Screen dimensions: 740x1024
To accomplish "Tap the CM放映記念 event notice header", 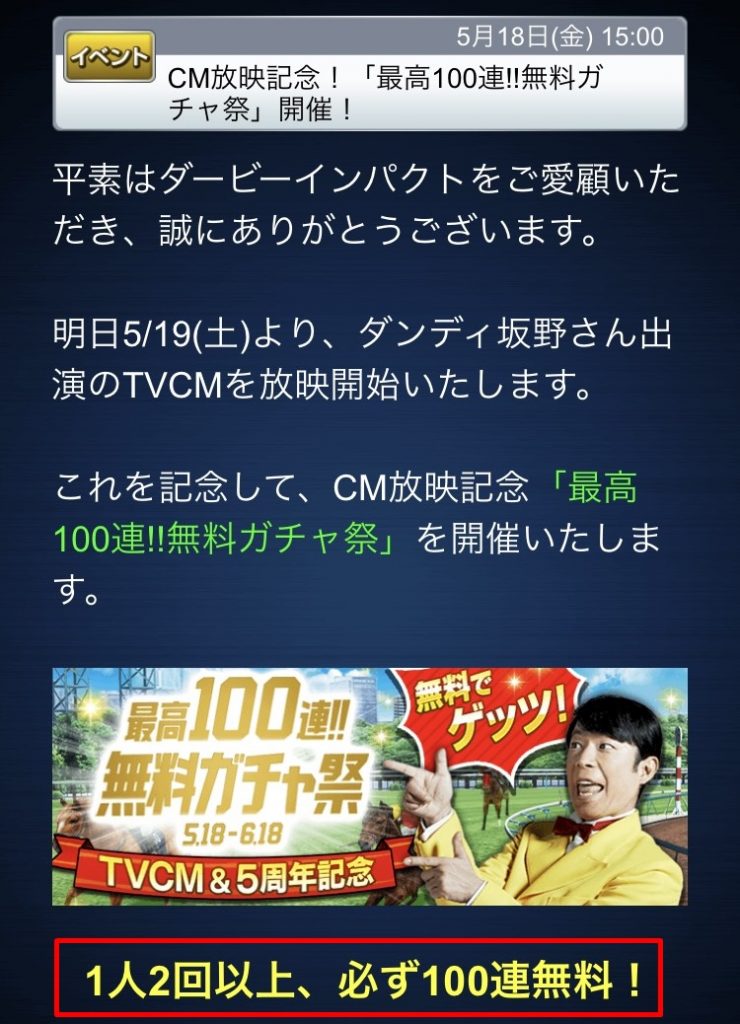I will (x=369, y=75).
